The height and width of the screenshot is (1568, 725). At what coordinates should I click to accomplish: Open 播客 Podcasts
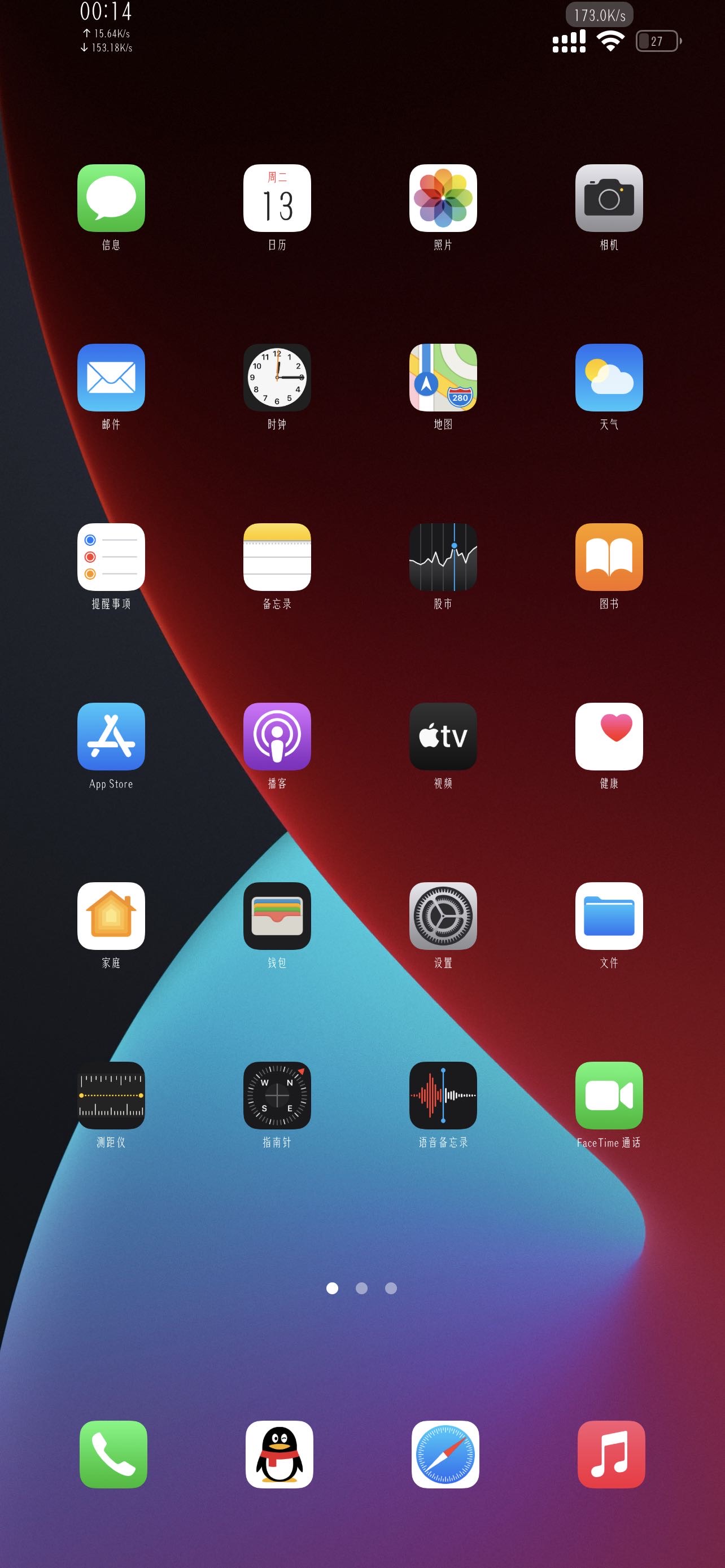pos(277,737)
